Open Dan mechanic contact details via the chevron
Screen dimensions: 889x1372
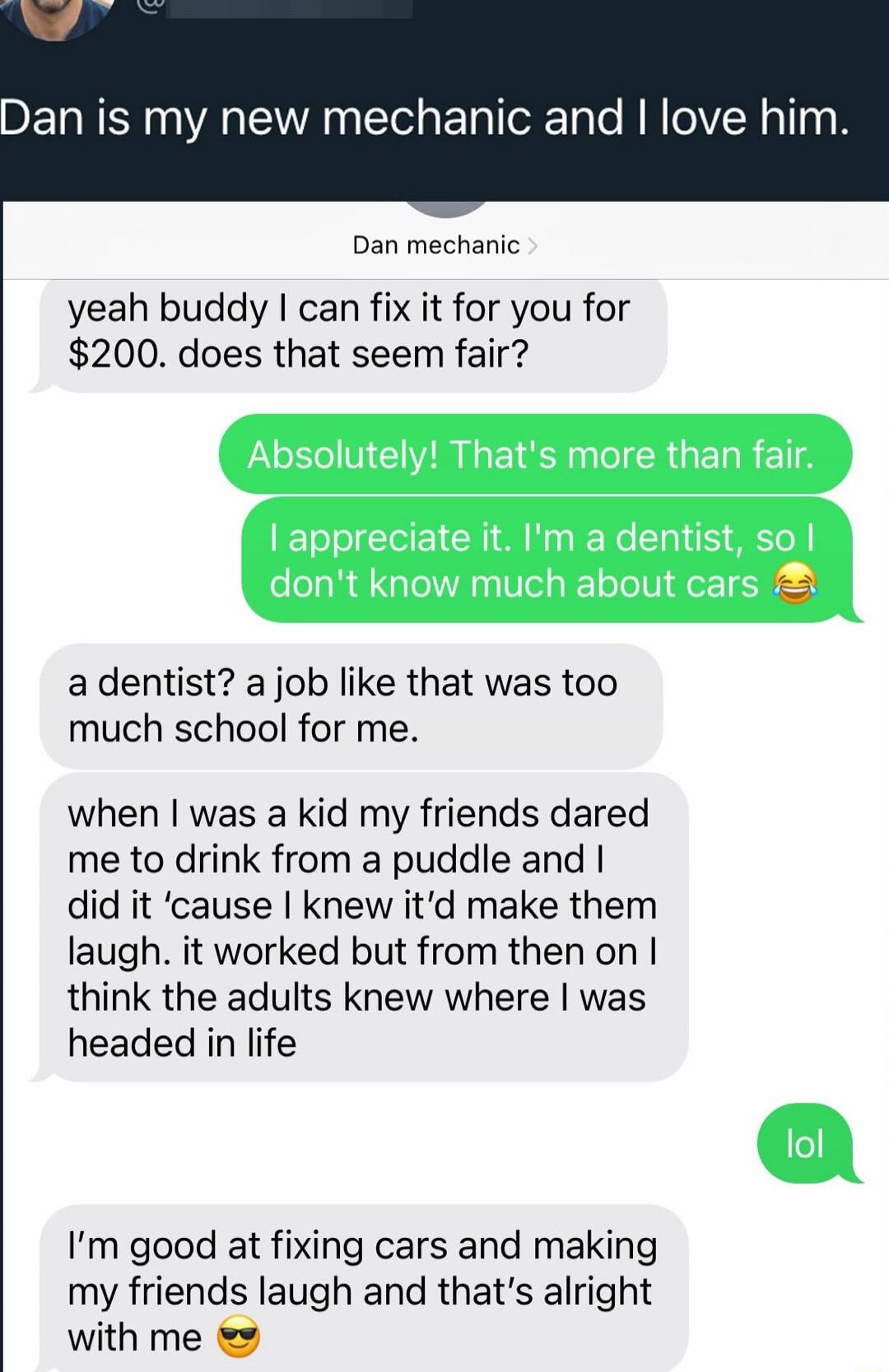tap(535, 244)
